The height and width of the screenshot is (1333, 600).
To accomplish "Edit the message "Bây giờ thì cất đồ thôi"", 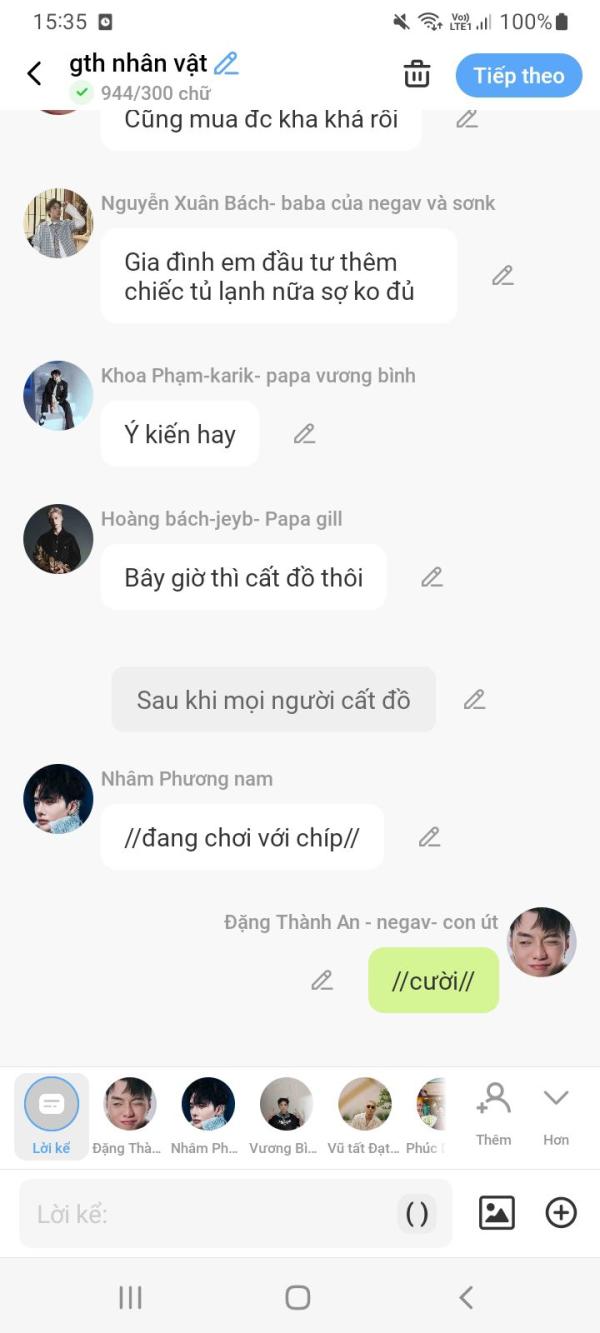I will (431, 577).
